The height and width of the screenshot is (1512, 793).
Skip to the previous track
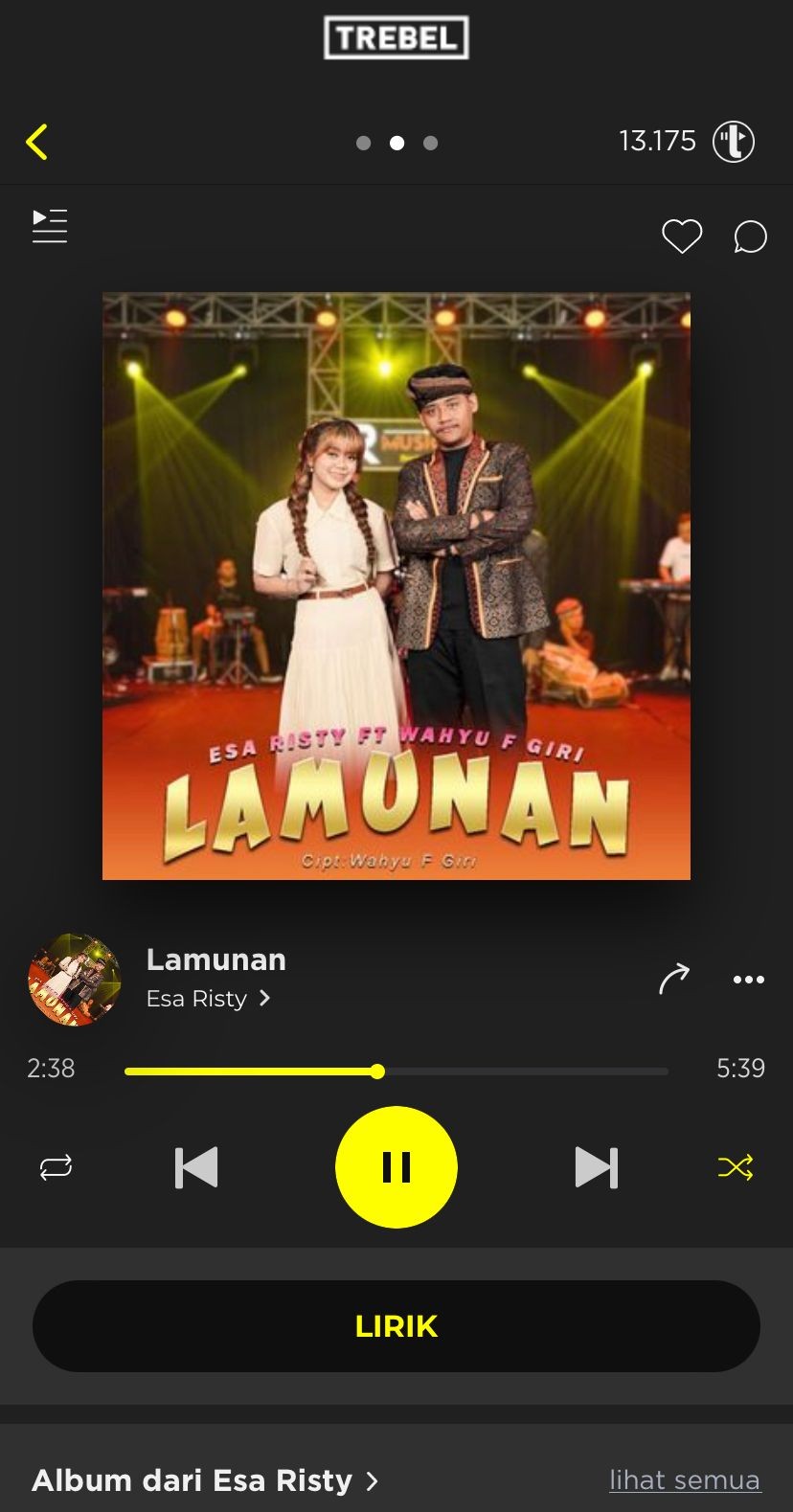pyautogui.click(x=196, y=1167)
